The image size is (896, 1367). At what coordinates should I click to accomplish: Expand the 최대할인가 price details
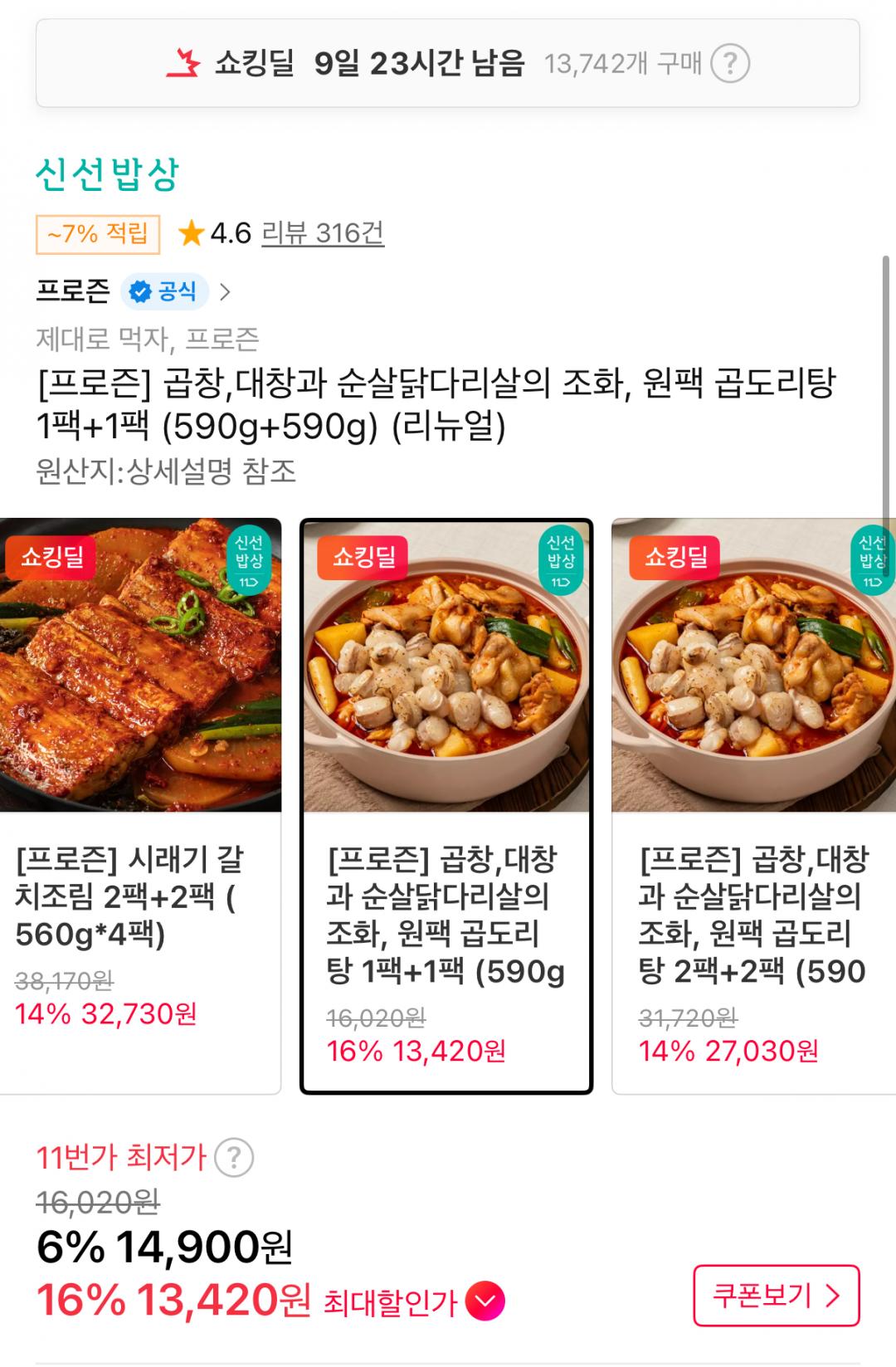click(x=485, y=1301)
